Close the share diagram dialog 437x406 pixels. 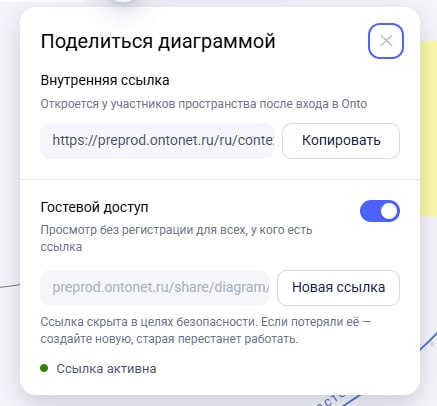point(386,41)
